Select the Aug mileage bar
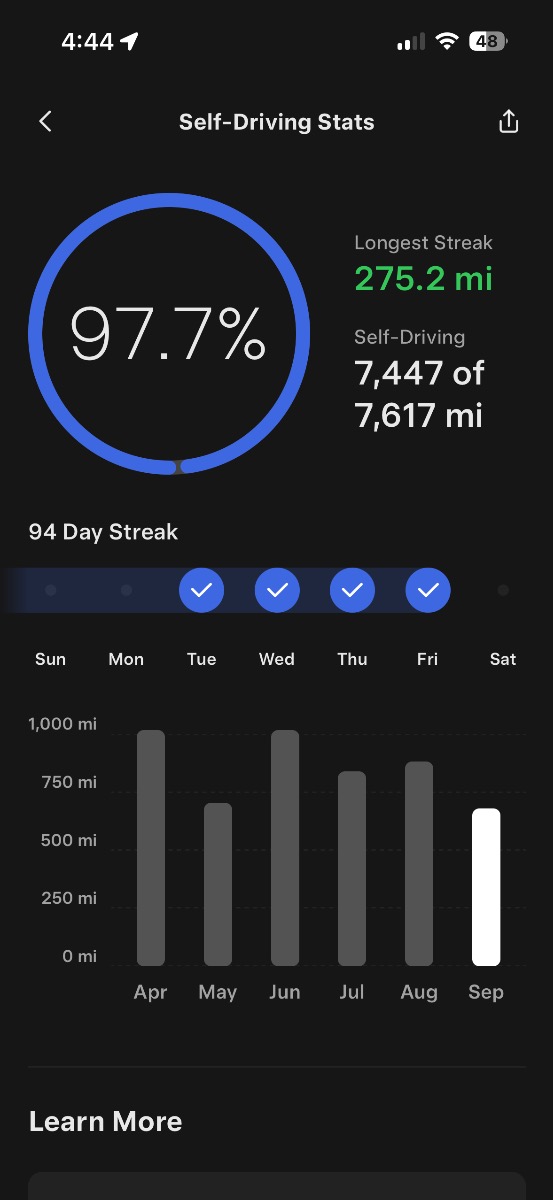The image size is (553, 1200). (x=419, y=864)
